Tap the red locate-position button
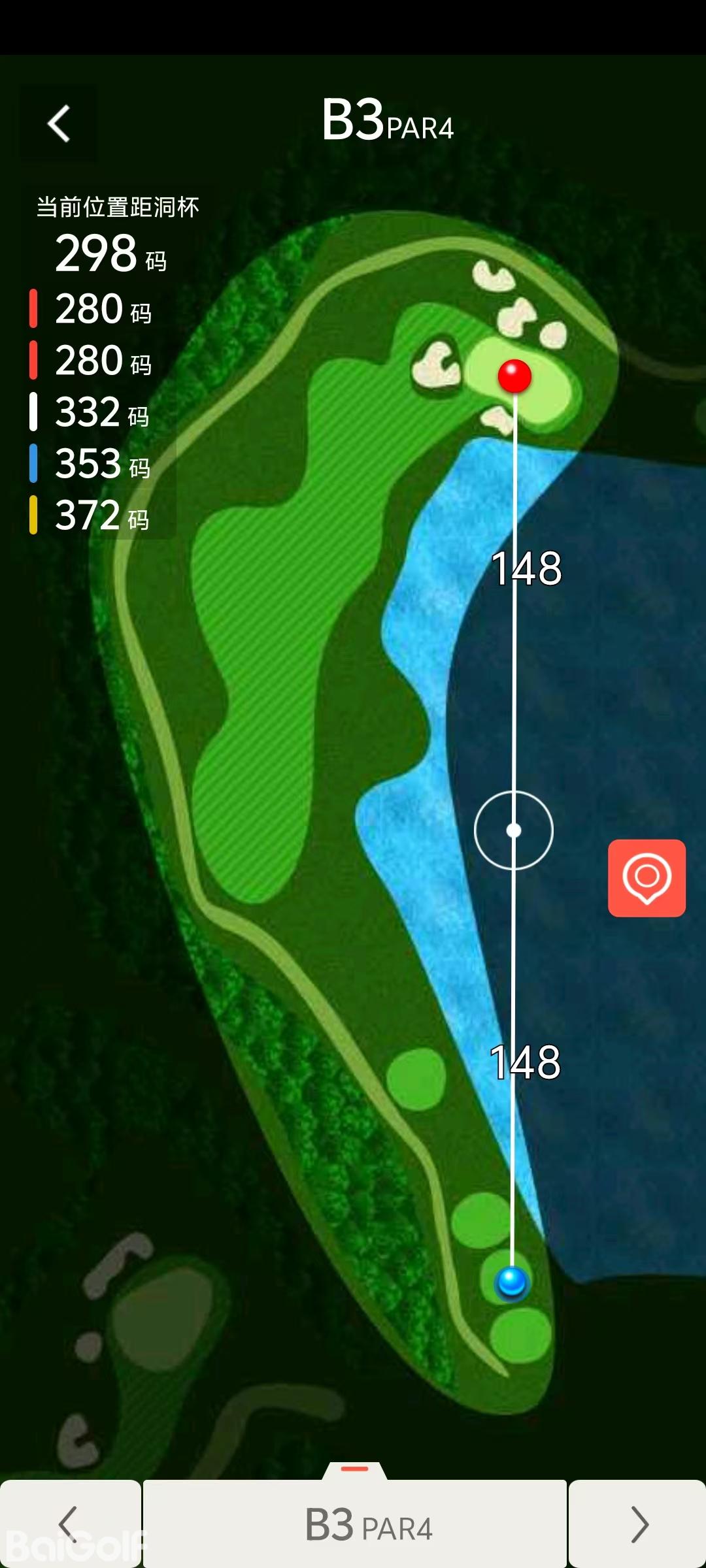This screenshot has height=1568, width=706. click(x=647, y=877)
